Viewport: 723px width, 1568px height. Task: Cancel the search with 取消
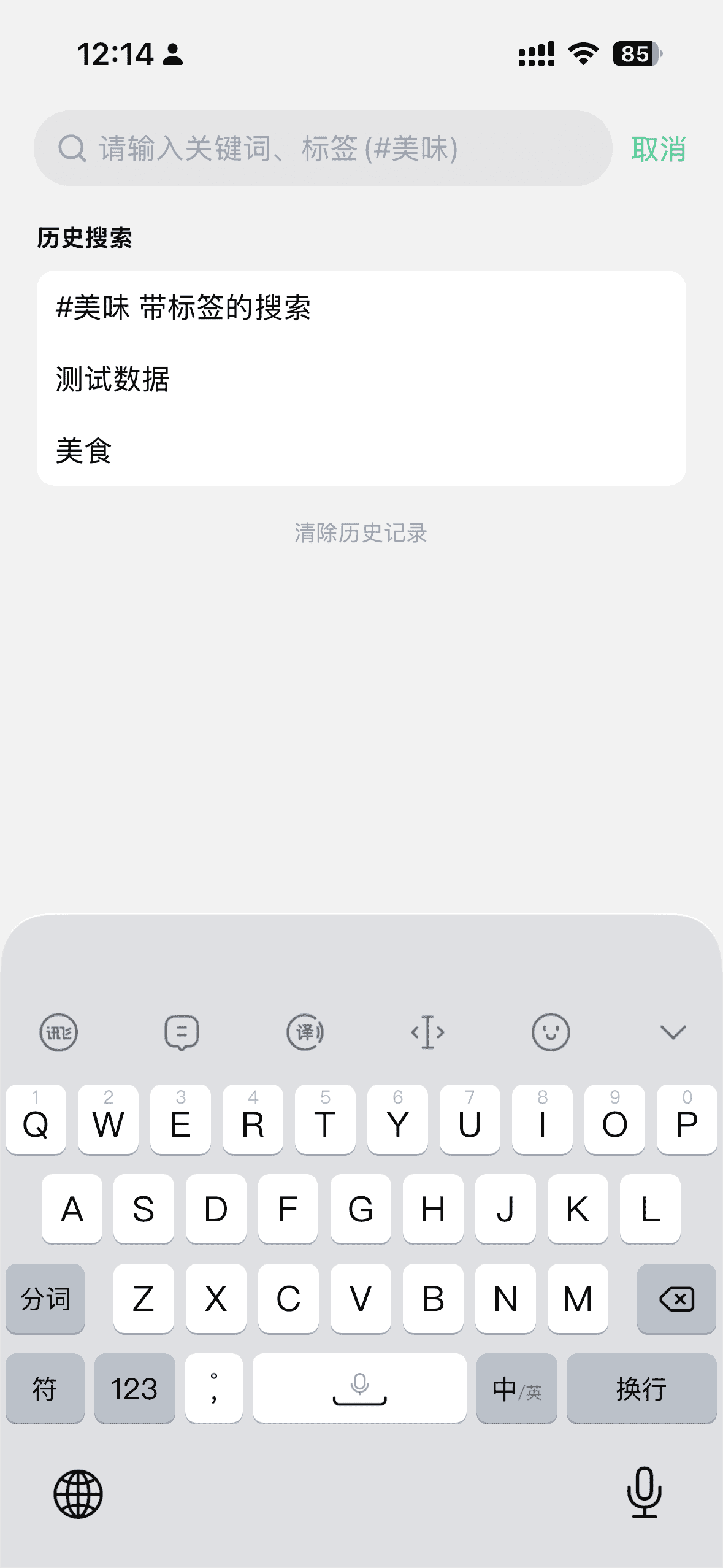pos(658,149)
